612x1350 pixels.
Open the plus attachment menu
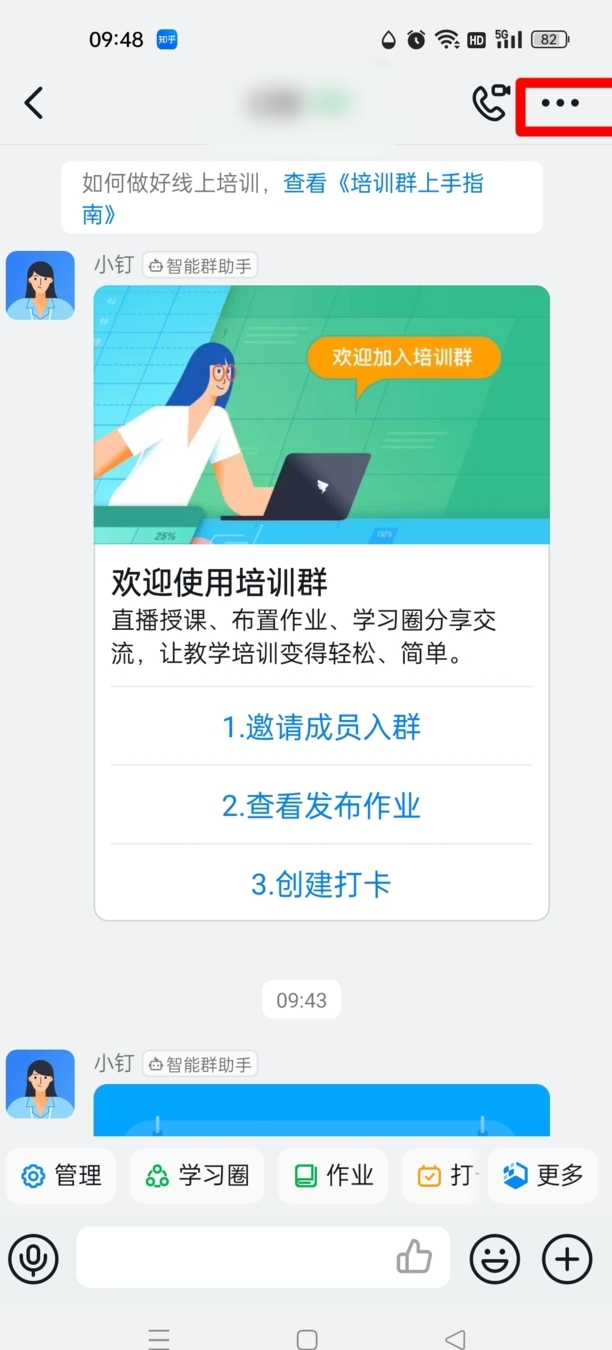[x=567, y=1257]
